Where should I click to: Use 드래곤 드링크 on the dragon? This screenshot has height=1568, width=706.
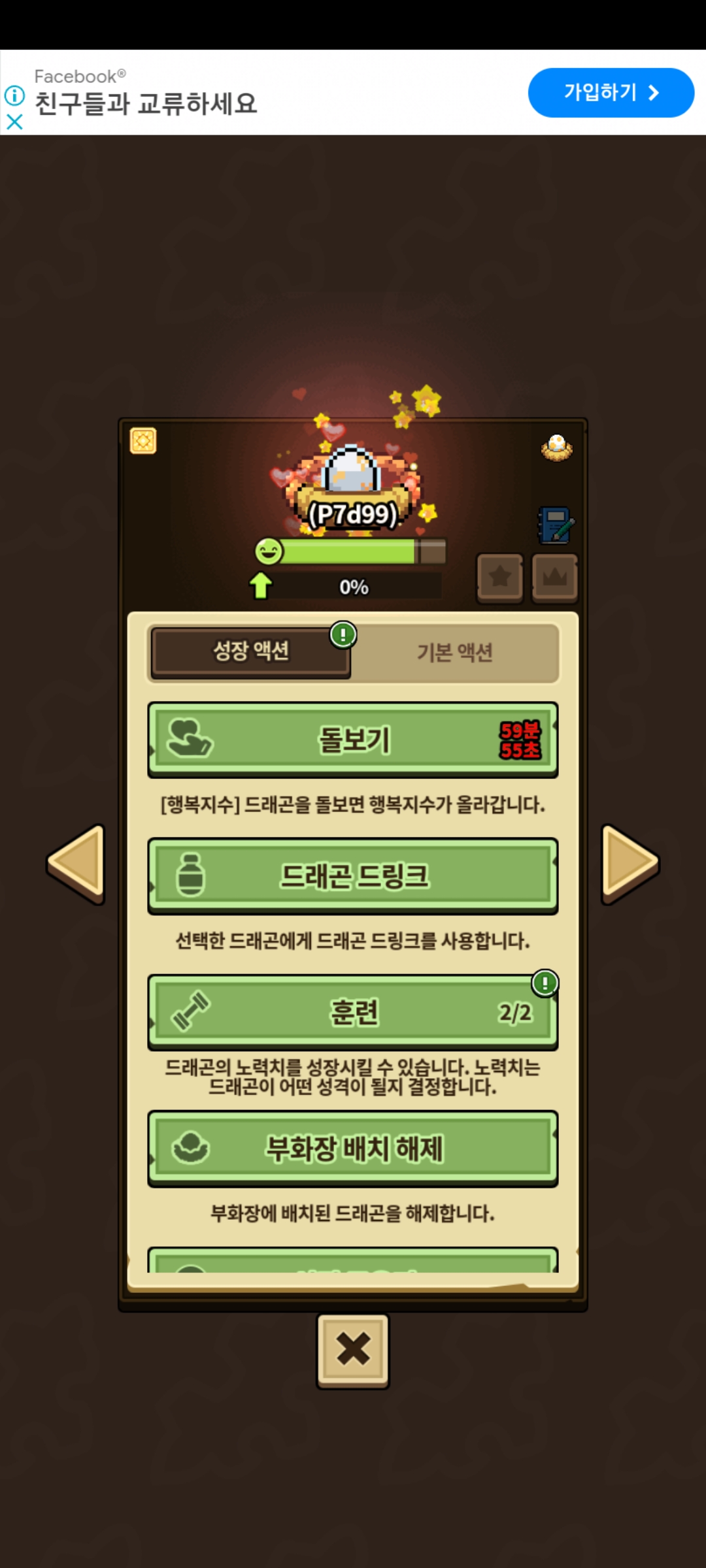[x=353, y=875]
